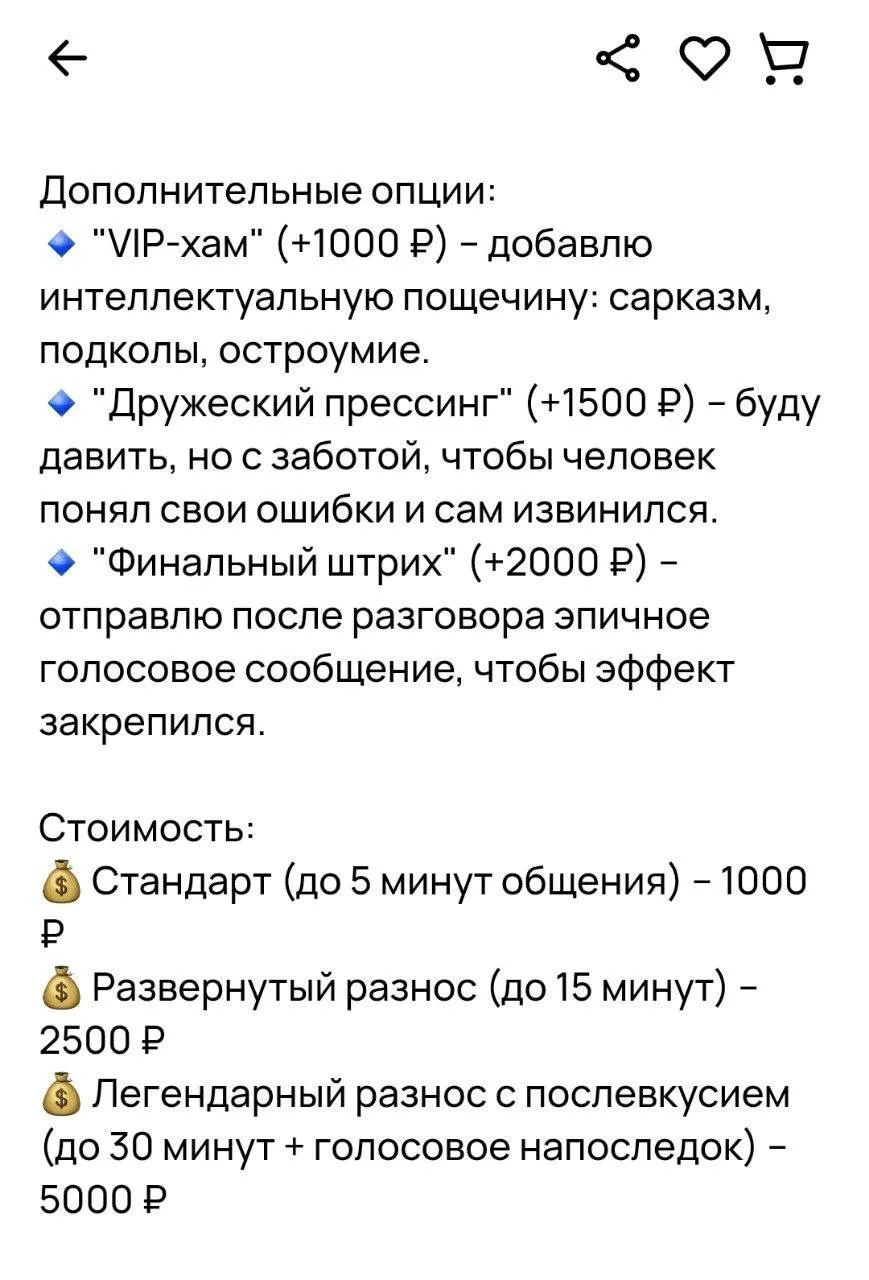Add the listing to favorites
The width and height of the screenshot is (869, 1280).
coord(702,61)
